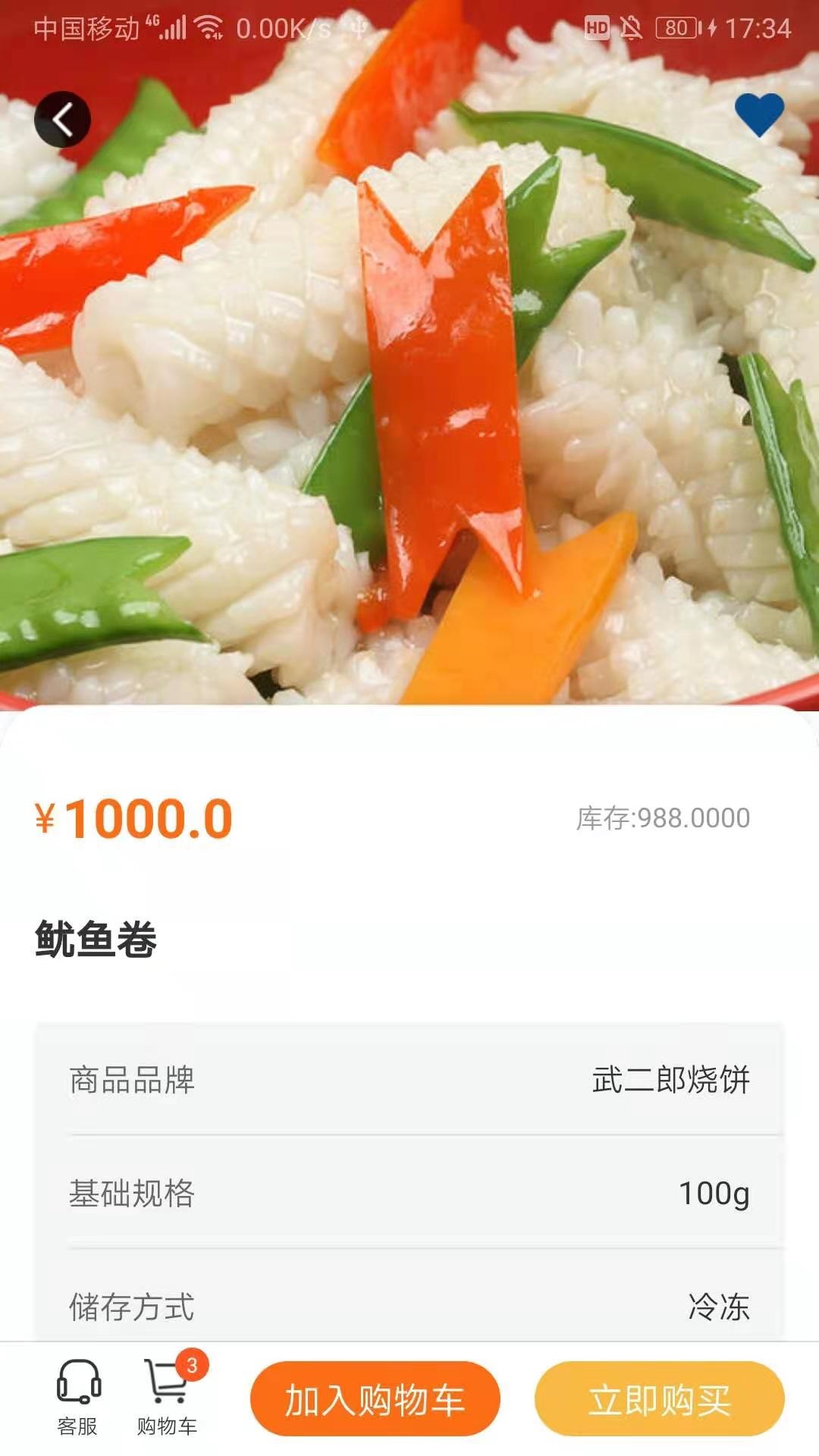Tap the back arrow on product image
The image size is (819, 1456).
click(x=64, y=118)
